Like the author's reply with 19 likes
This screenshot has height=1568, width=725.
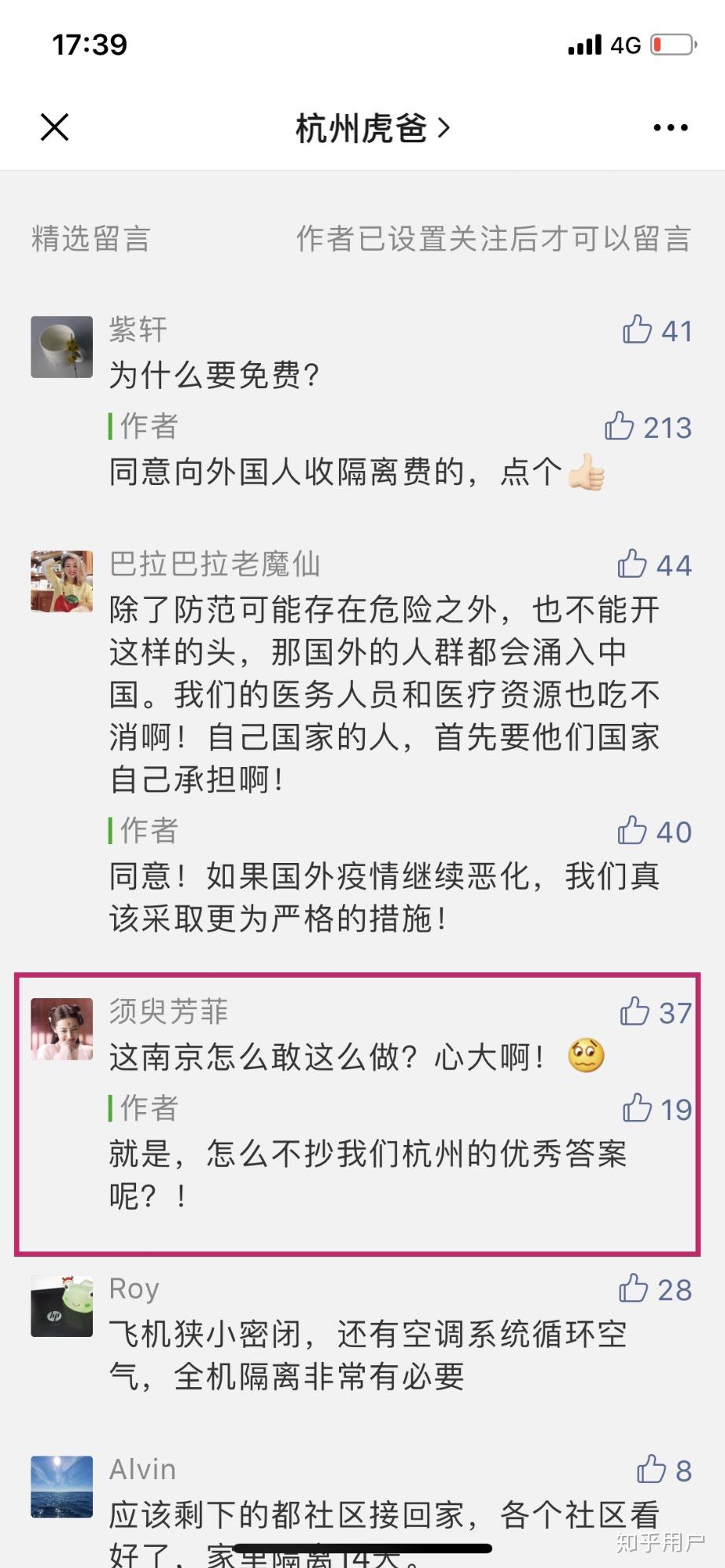[638, 1109]
